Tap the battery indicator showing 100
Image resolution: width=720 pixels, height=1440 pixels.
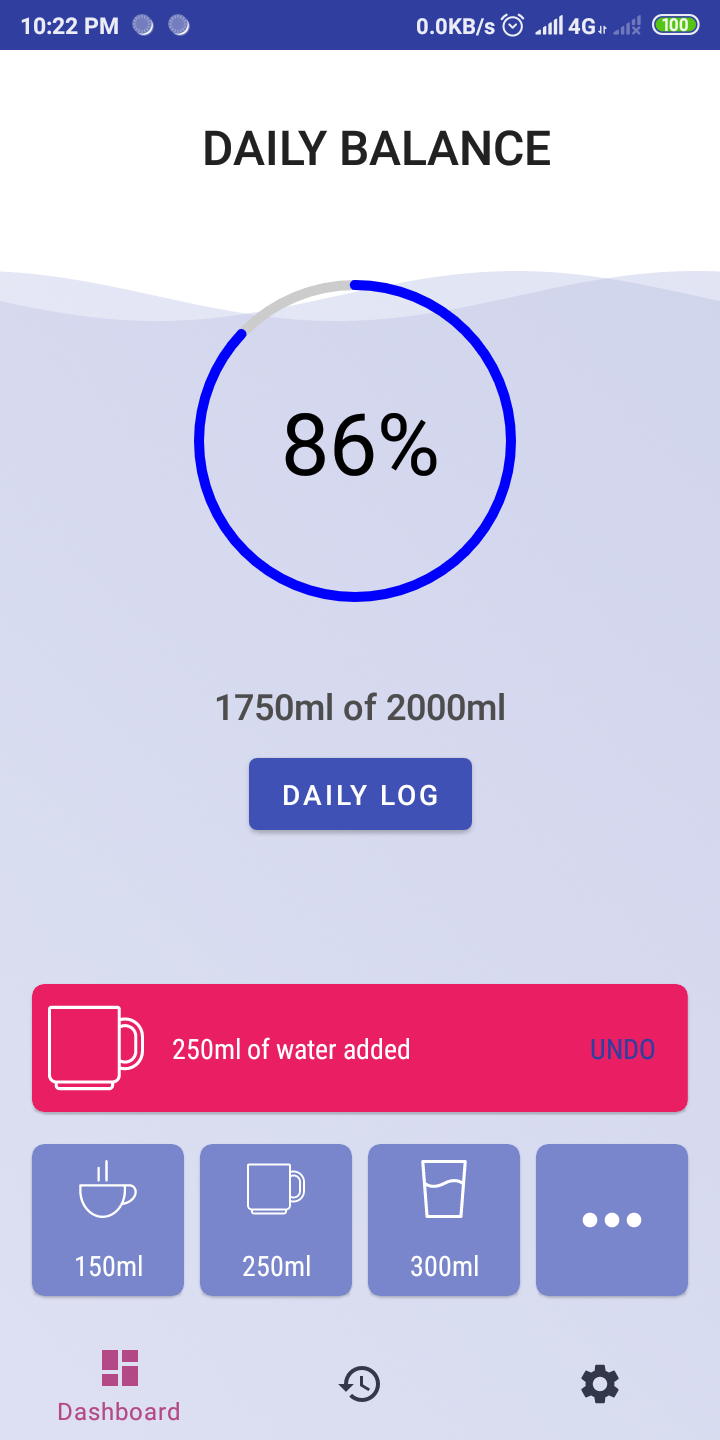[674, 25]
